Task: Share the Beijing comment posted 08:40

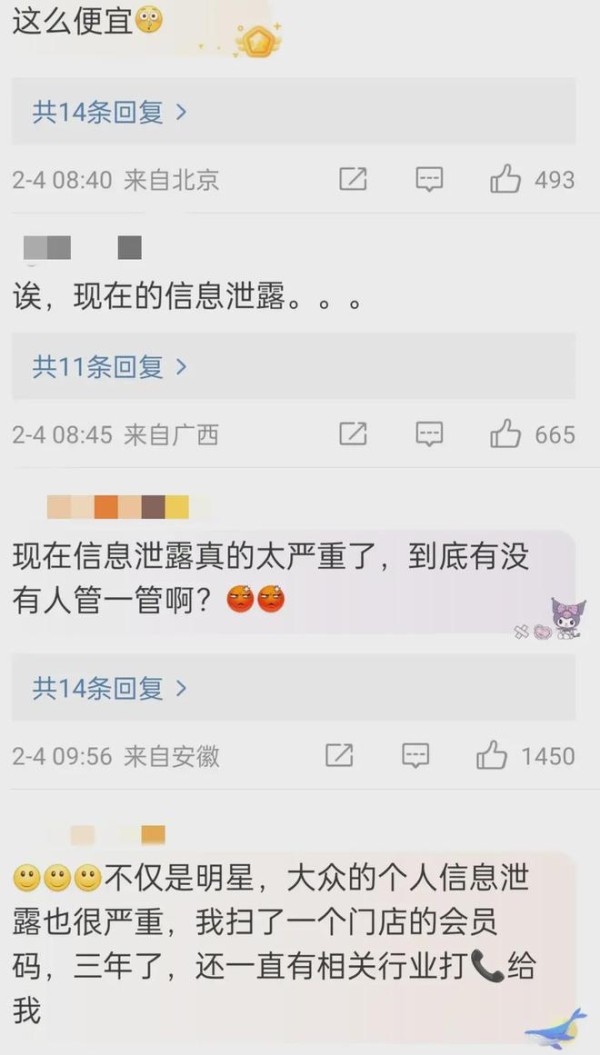Action: point(353,180)
